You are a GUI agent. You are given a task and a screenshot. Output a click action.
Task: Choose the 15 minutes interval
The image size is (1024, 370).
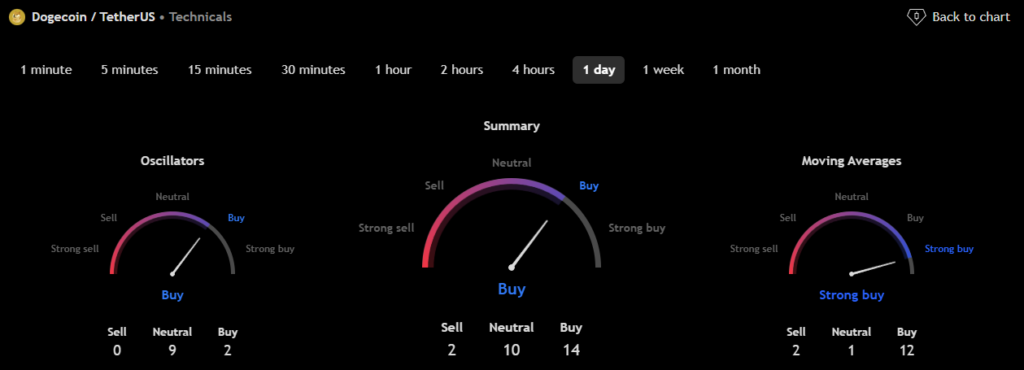[220, 70]
